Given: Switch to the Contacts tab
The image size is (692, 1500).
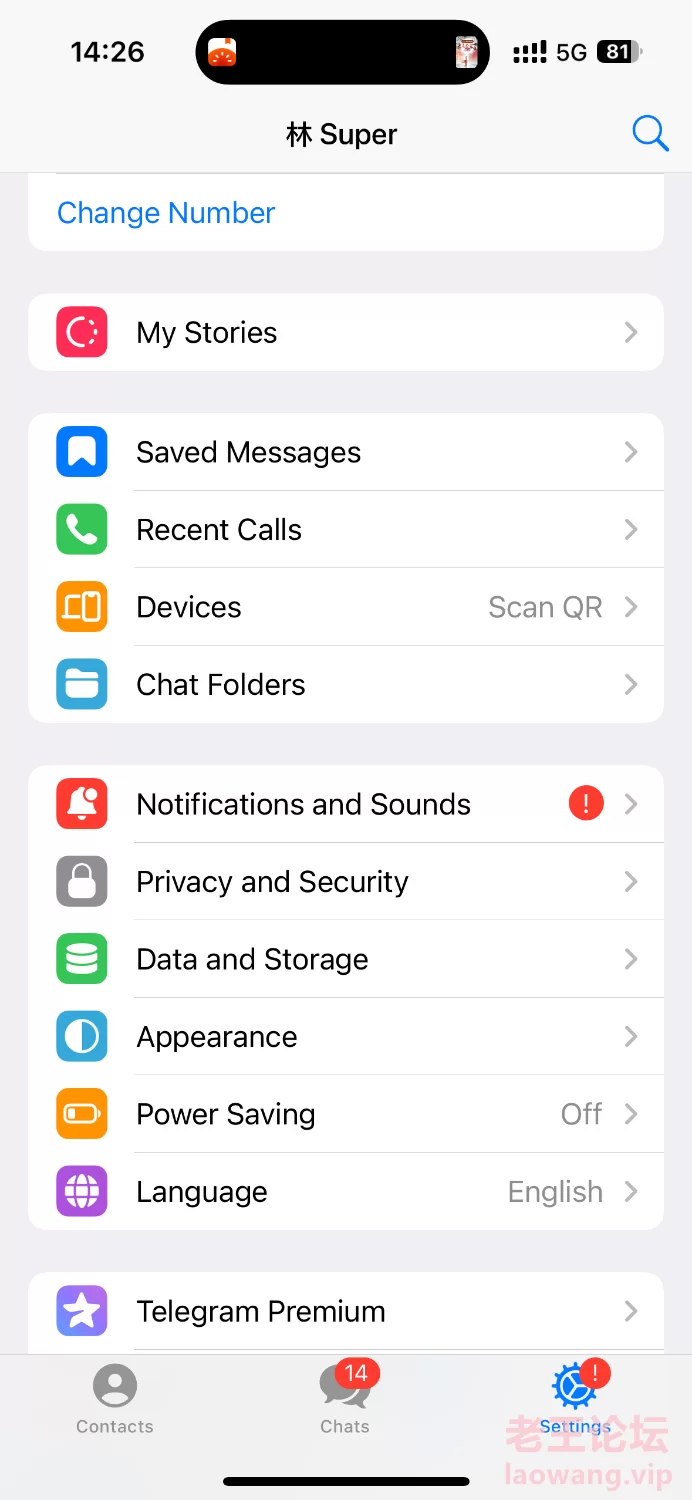Looking at the screenshot, I should coord(115,1399).
